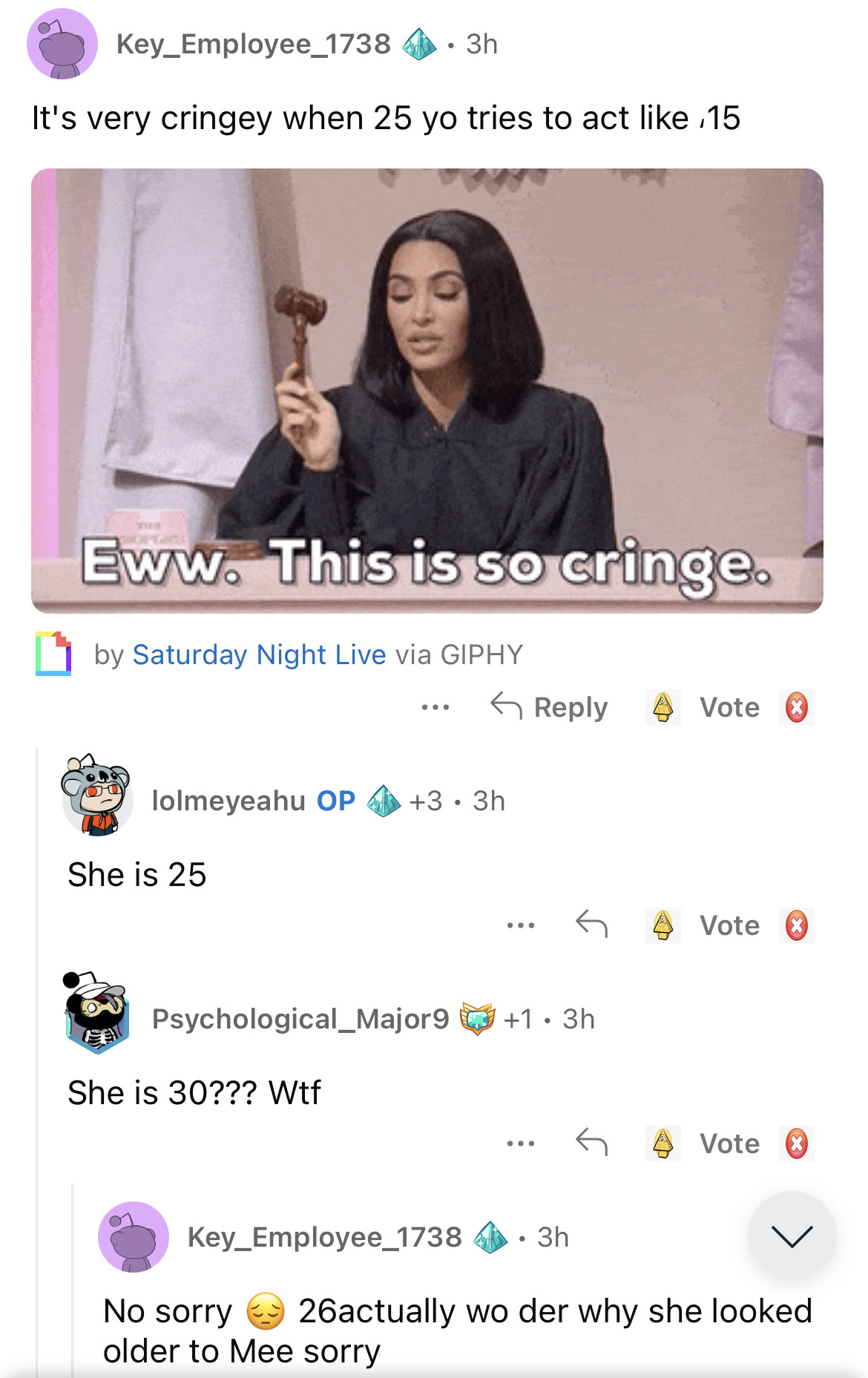The image size is (868, 1378).
Task: Jump to next comment with the floating arrow
Action: (792, 1236)
